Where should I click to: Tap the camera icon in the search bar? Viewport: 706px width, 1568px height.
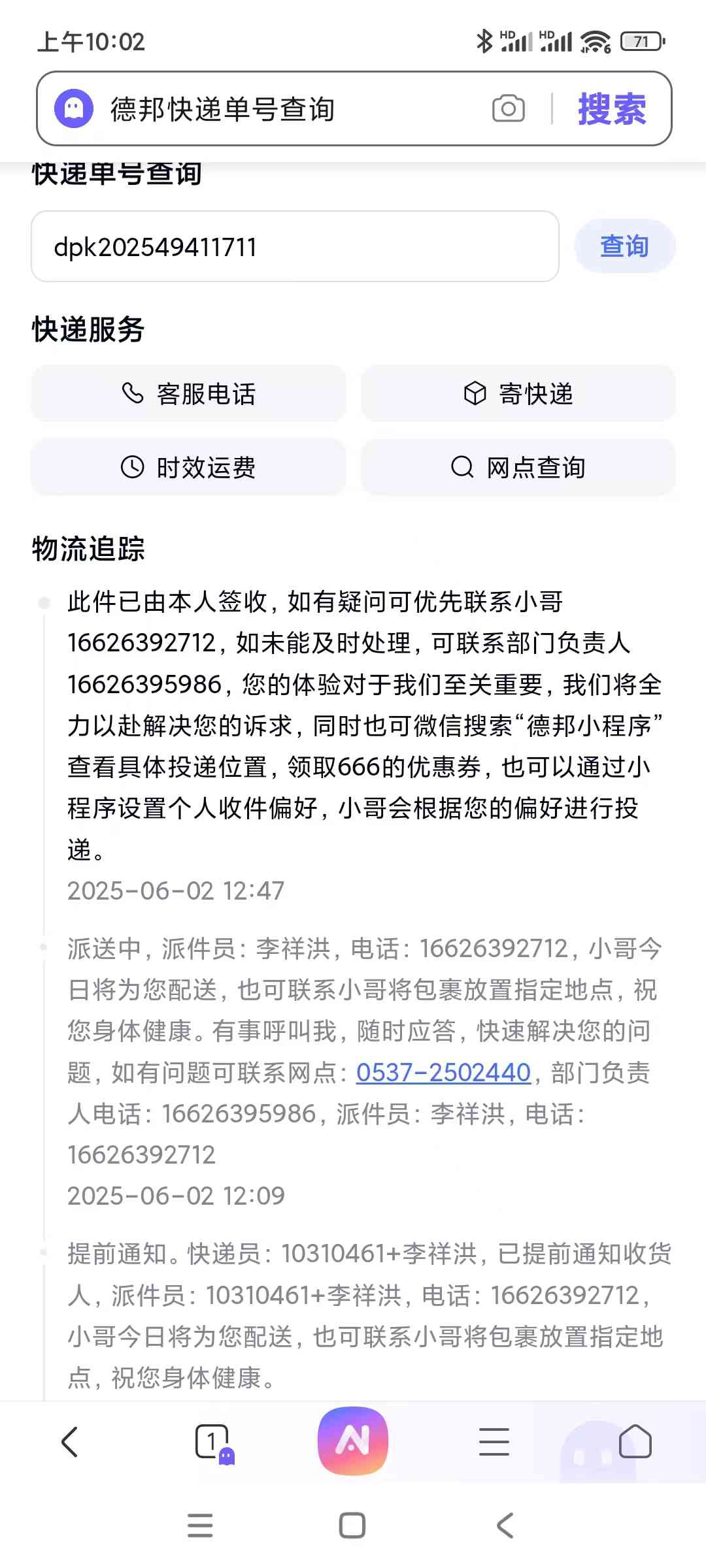point(509,108)
